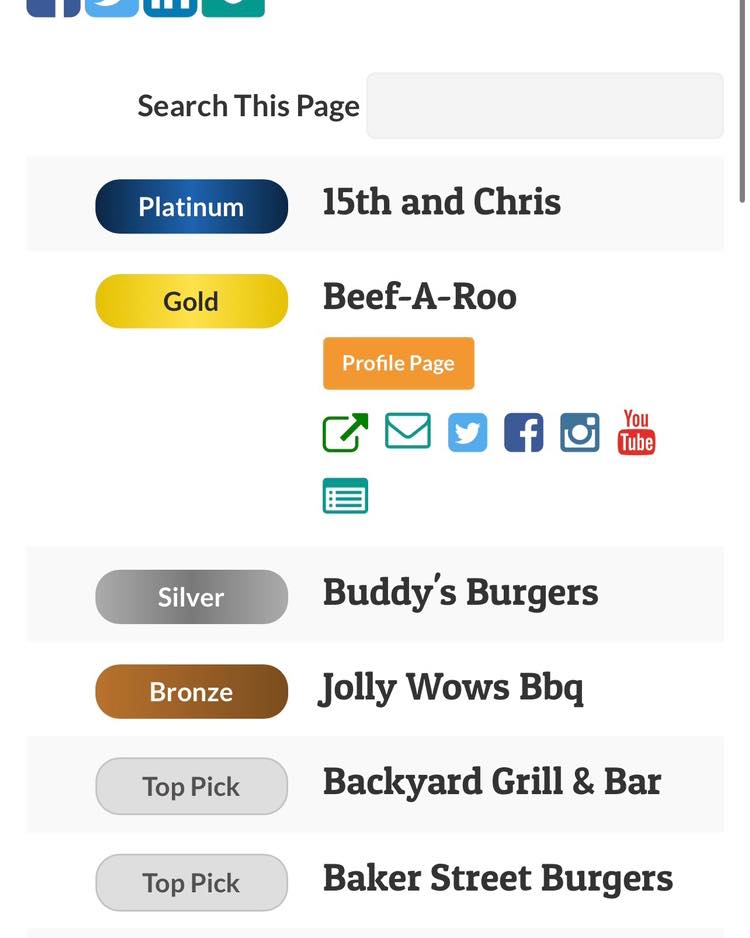Expand the Jolly Wows Bbq listing
This screenshot has width=750, height=938.
(x=452, y=688)
